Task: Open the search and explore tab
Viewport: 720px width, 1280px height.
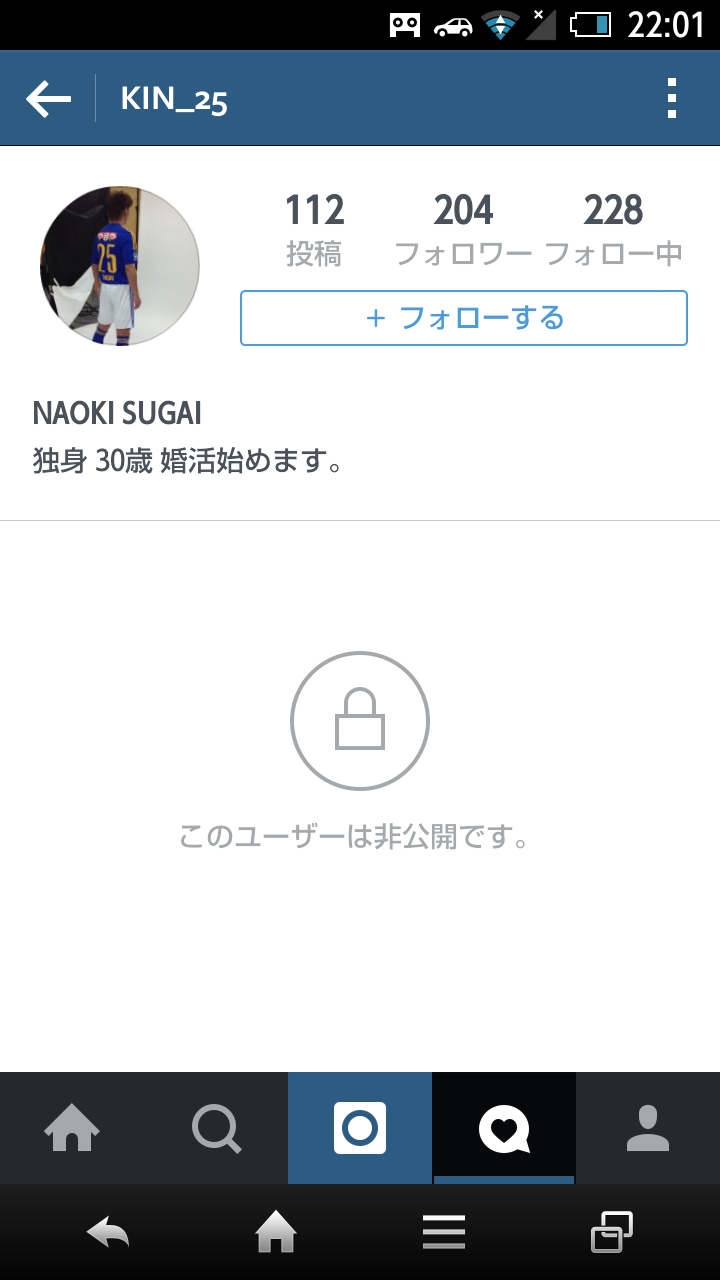Action: tap(216, 1128)
